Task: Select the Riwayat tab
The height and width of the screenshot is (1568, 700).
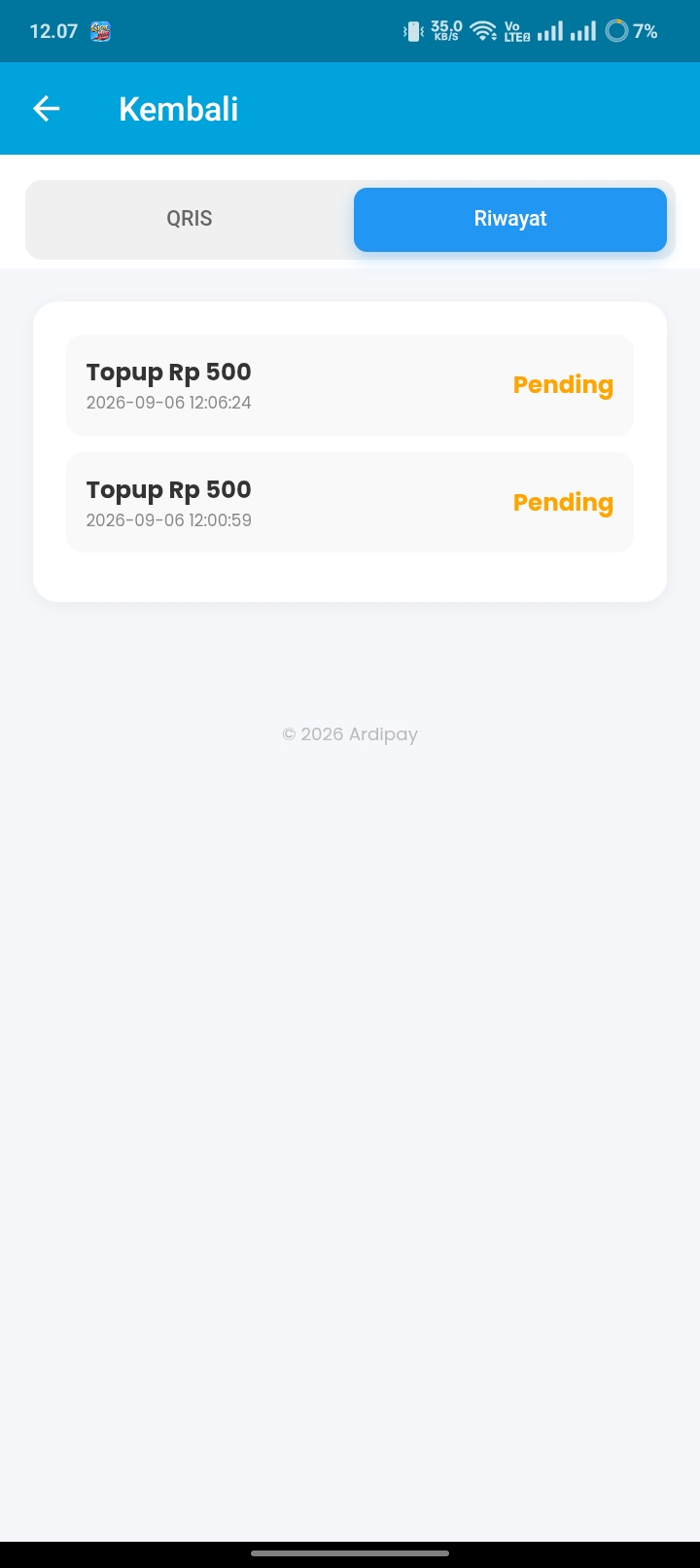Action: (510, 219)
